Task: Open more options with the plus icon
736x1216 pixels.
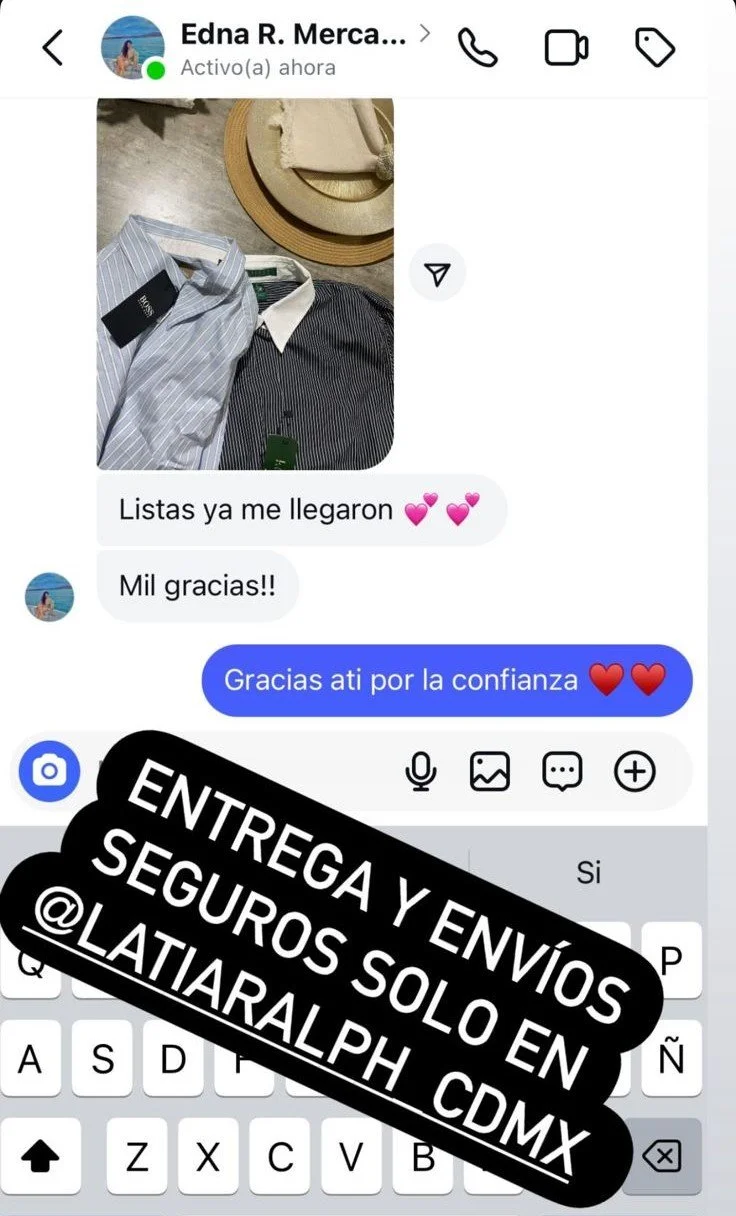Action: pyautogui.click(x=634, y=771)
